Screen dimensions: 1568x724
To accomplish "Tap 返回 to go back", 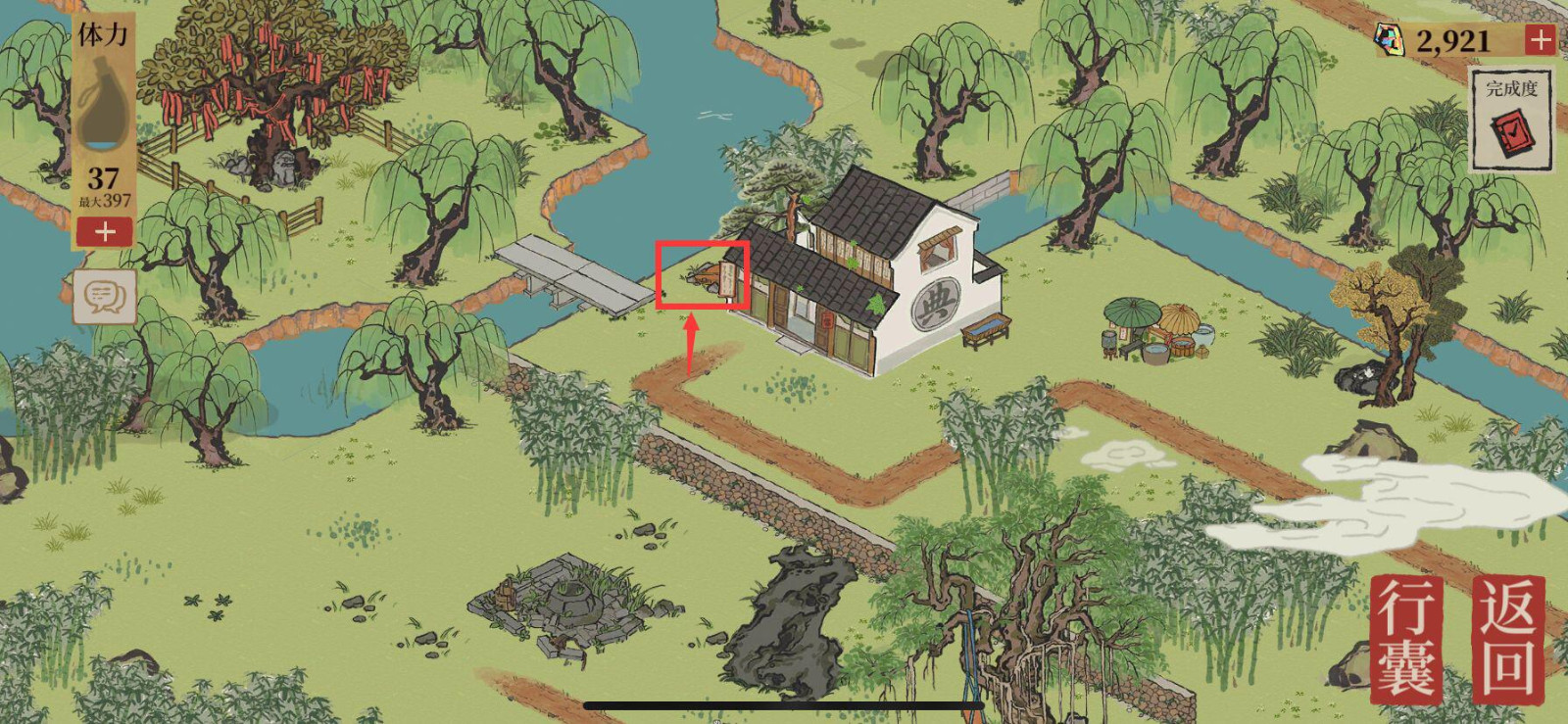I will tap(1507, 640).
